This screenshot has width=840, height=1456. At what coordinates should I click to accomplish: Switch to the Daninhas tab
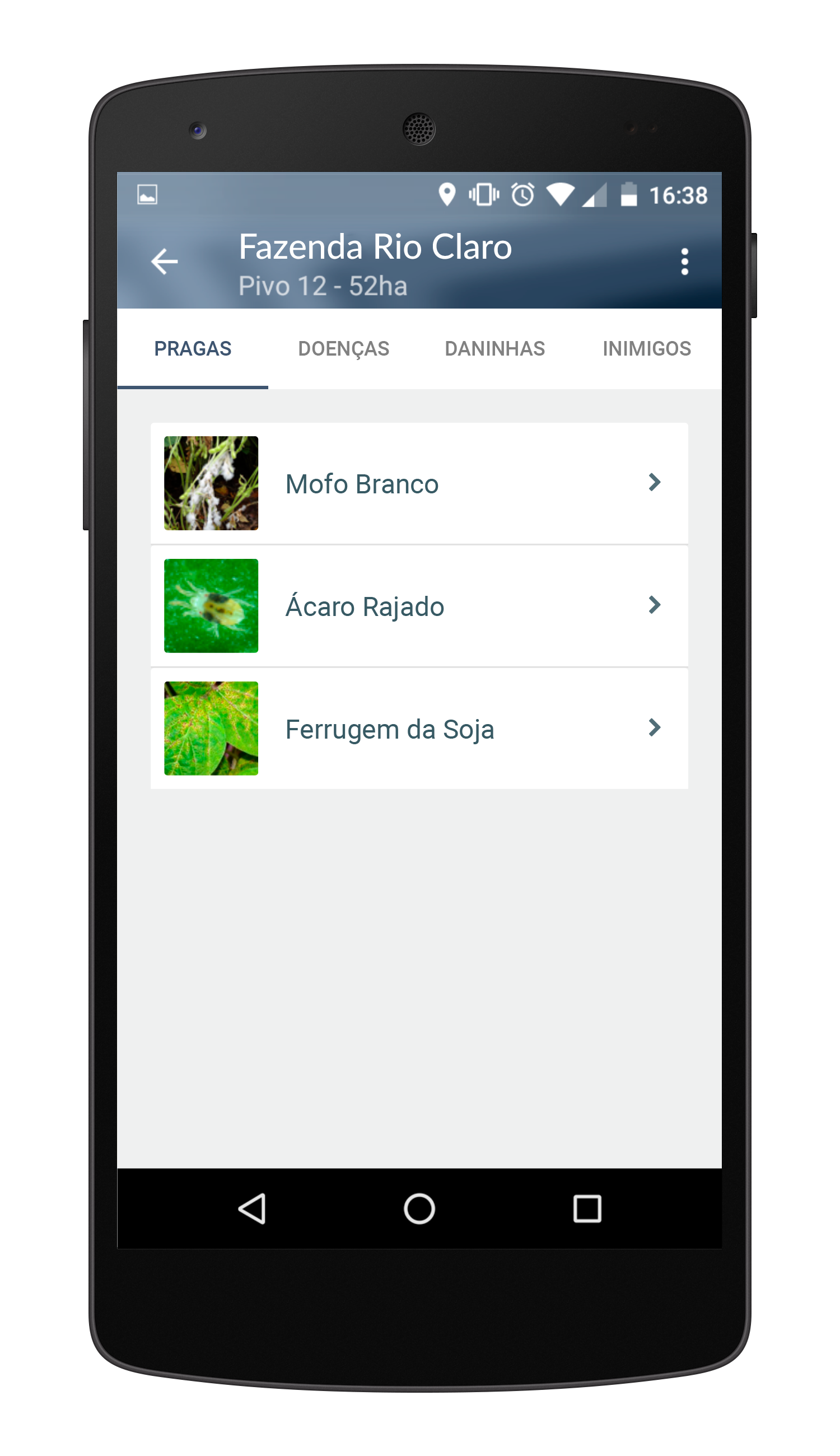[x=494, y=349]
